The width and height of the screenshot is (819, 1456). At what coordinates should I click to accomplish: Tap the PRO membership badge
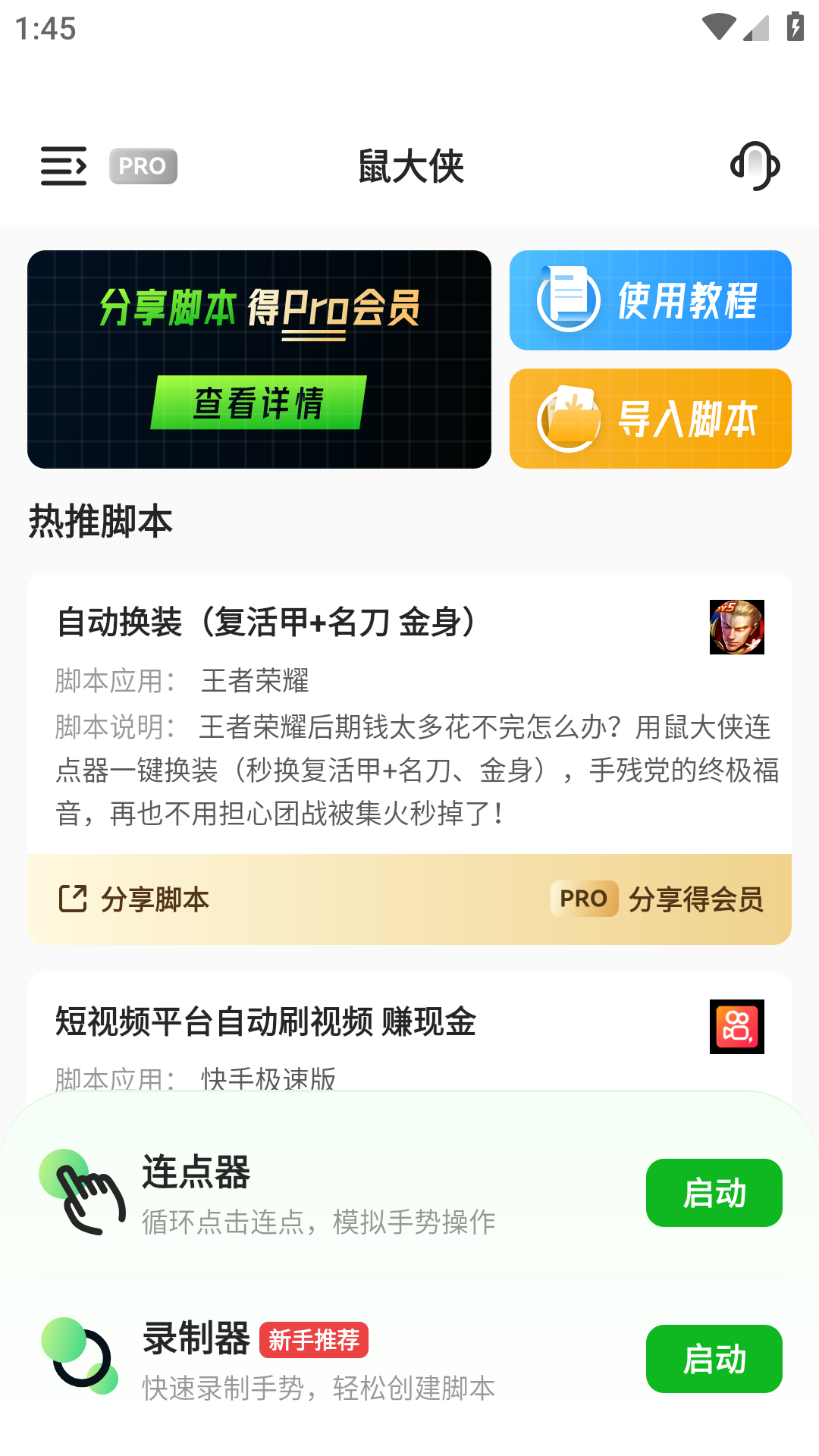(x=143, y=166)
